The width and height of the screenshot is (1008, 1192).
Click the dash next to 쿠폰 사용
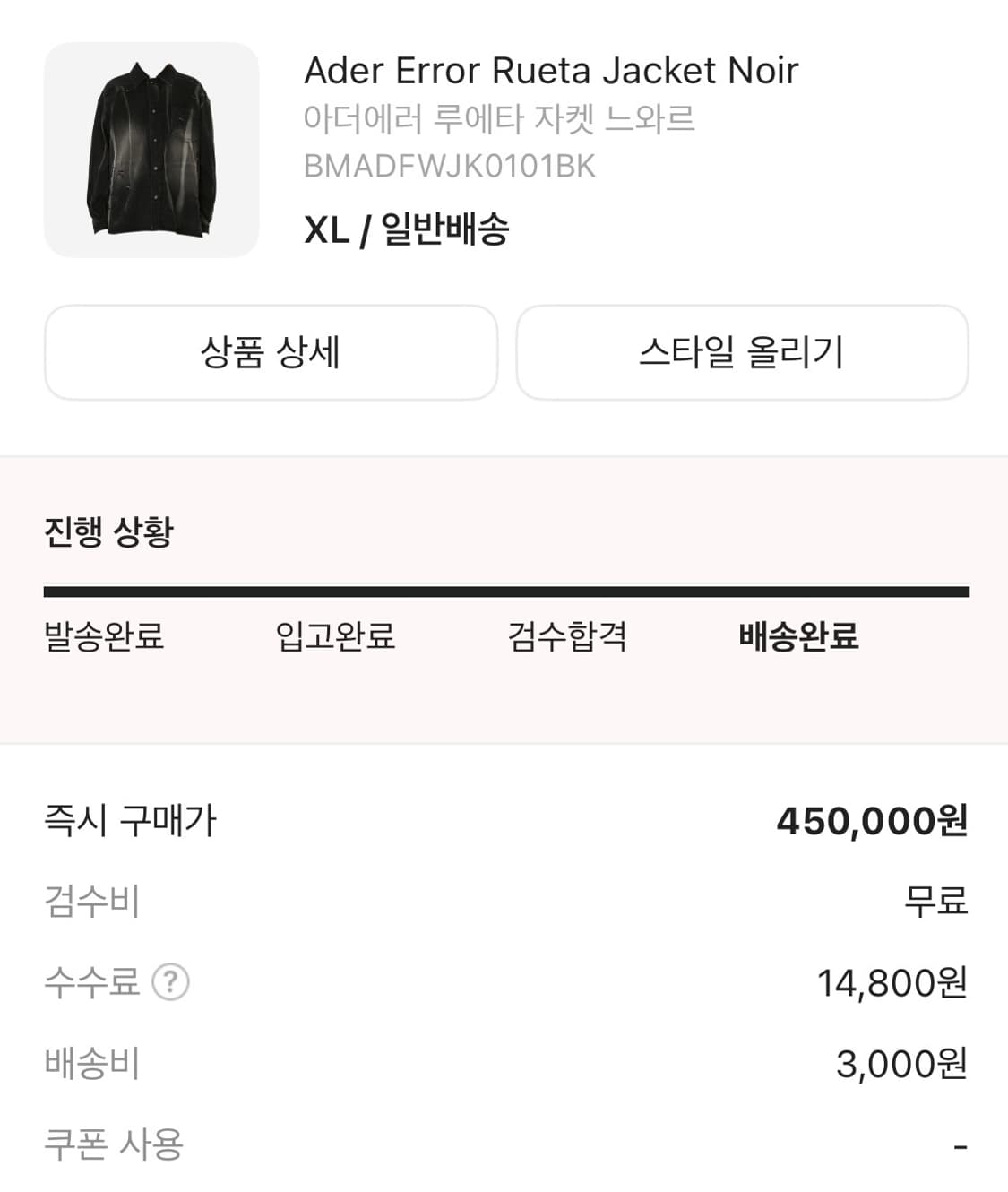click(x=960, y=1144)
